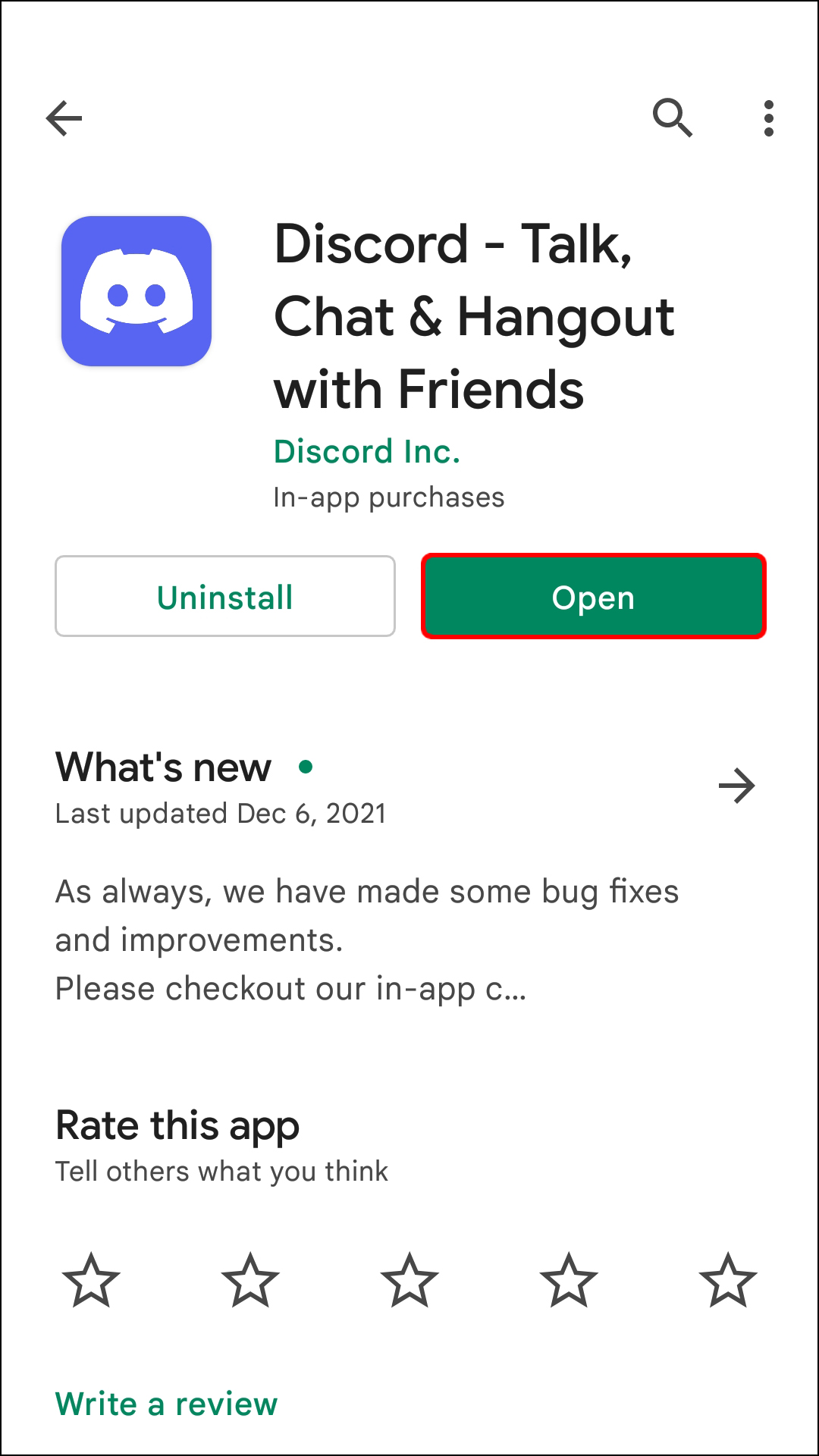Rate the app two stars
Viewport: 819px width, 1456px height.
(x=250, y=1280)
